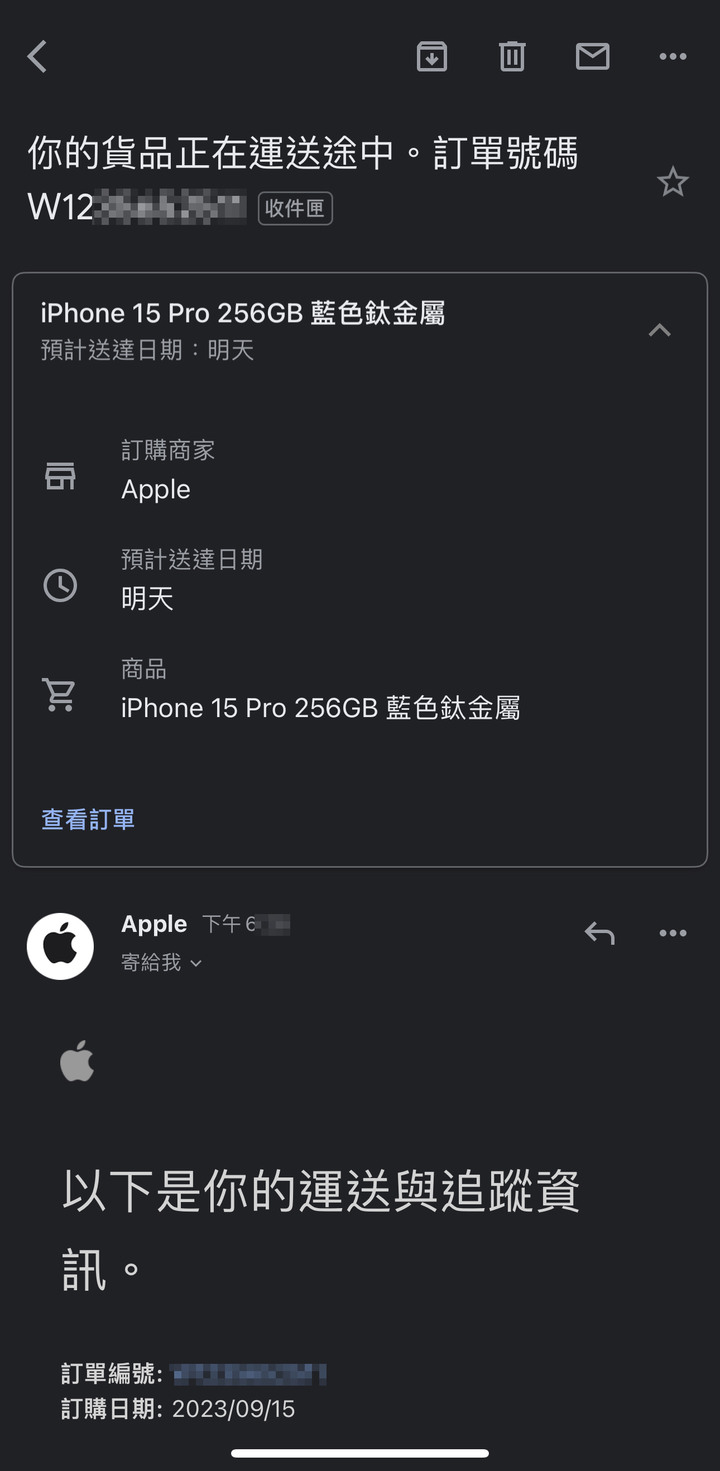Screen dimensions: 720x1471
Task: Expand the 寄給我 recipient details
Action: coord(162,962)
